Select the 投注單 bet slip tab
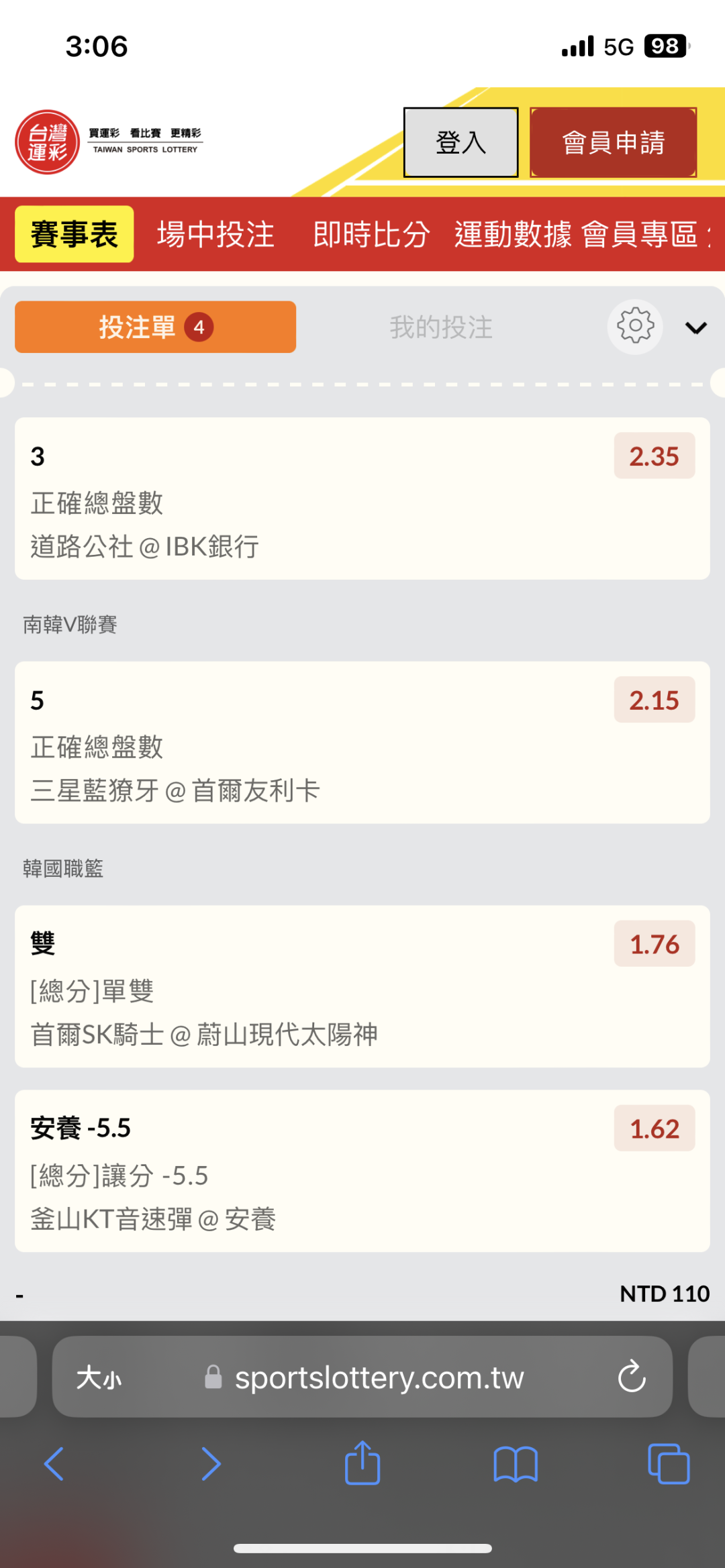Viewport: 725px width, 1568px height. coord(155,327)
